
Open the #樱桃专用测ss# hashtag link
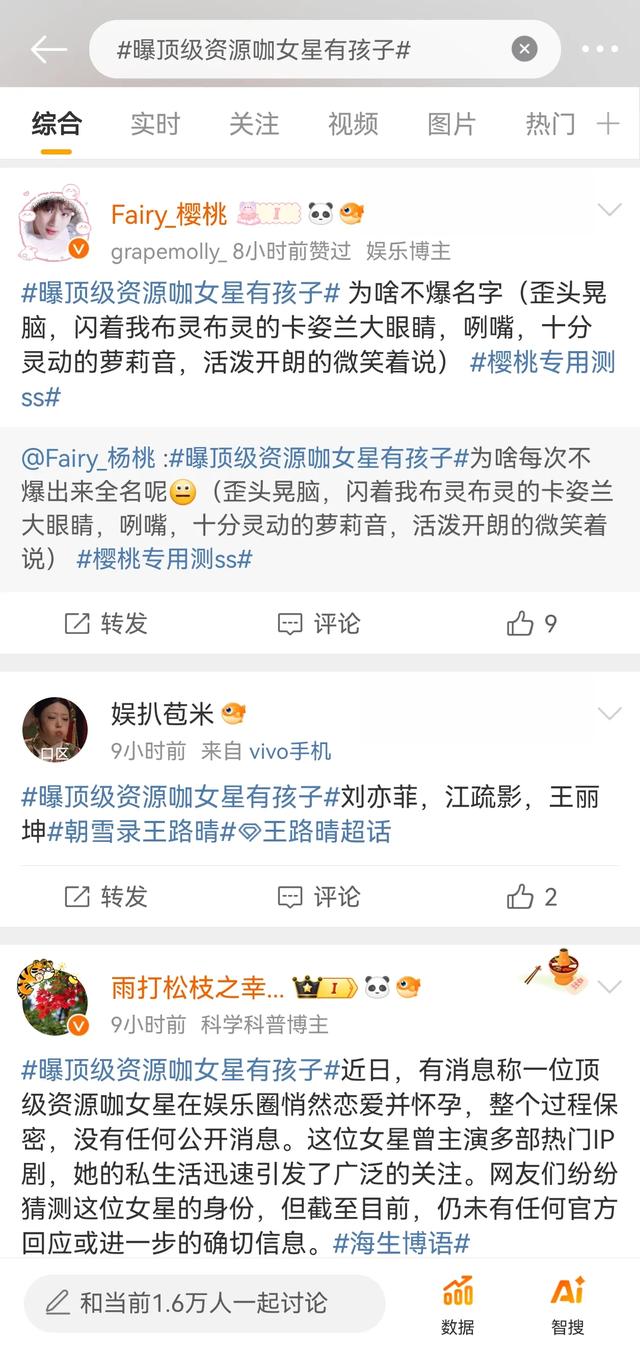[542, 362]
